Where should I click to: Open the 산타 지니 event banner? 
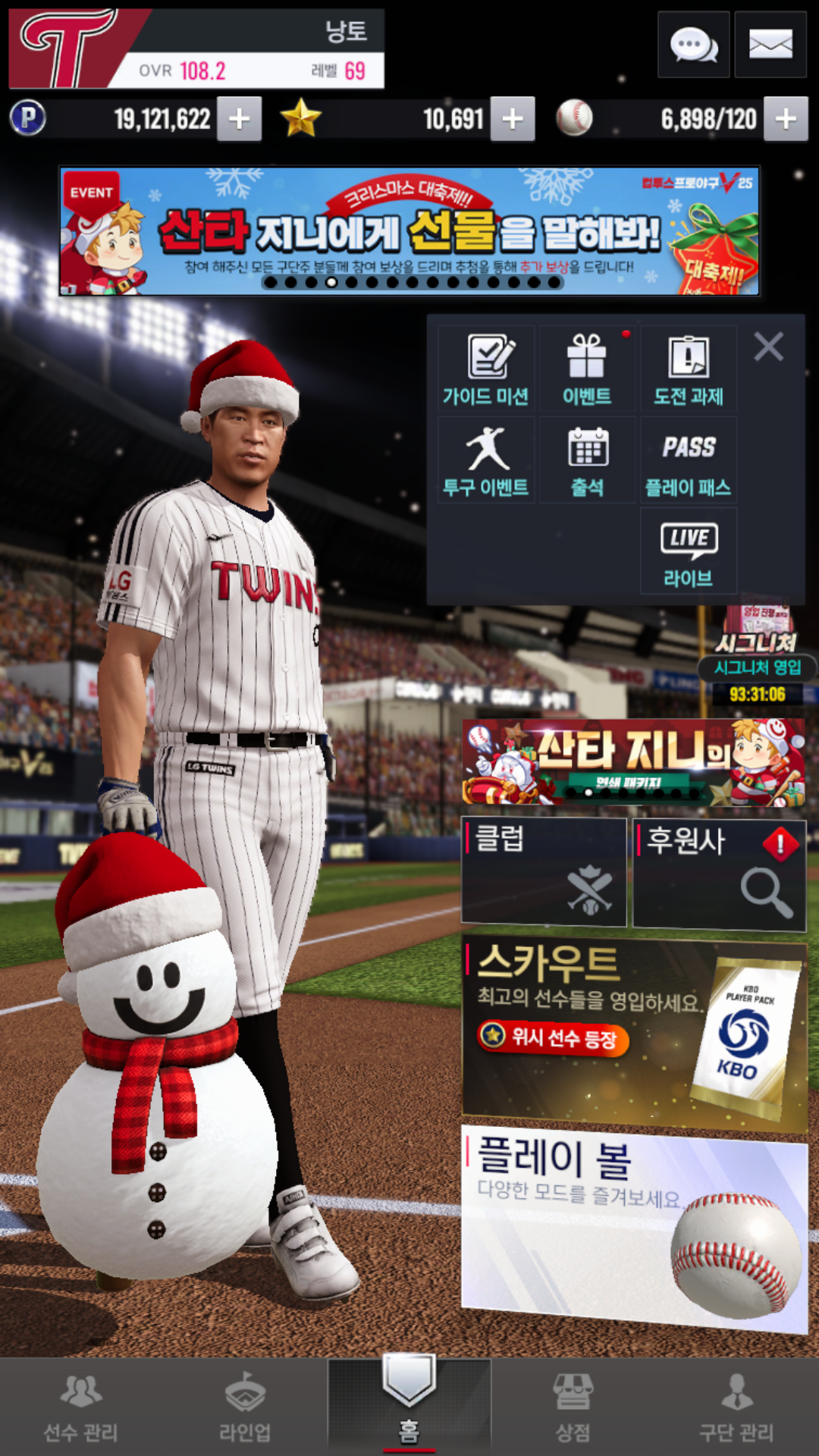coord(409,231)
